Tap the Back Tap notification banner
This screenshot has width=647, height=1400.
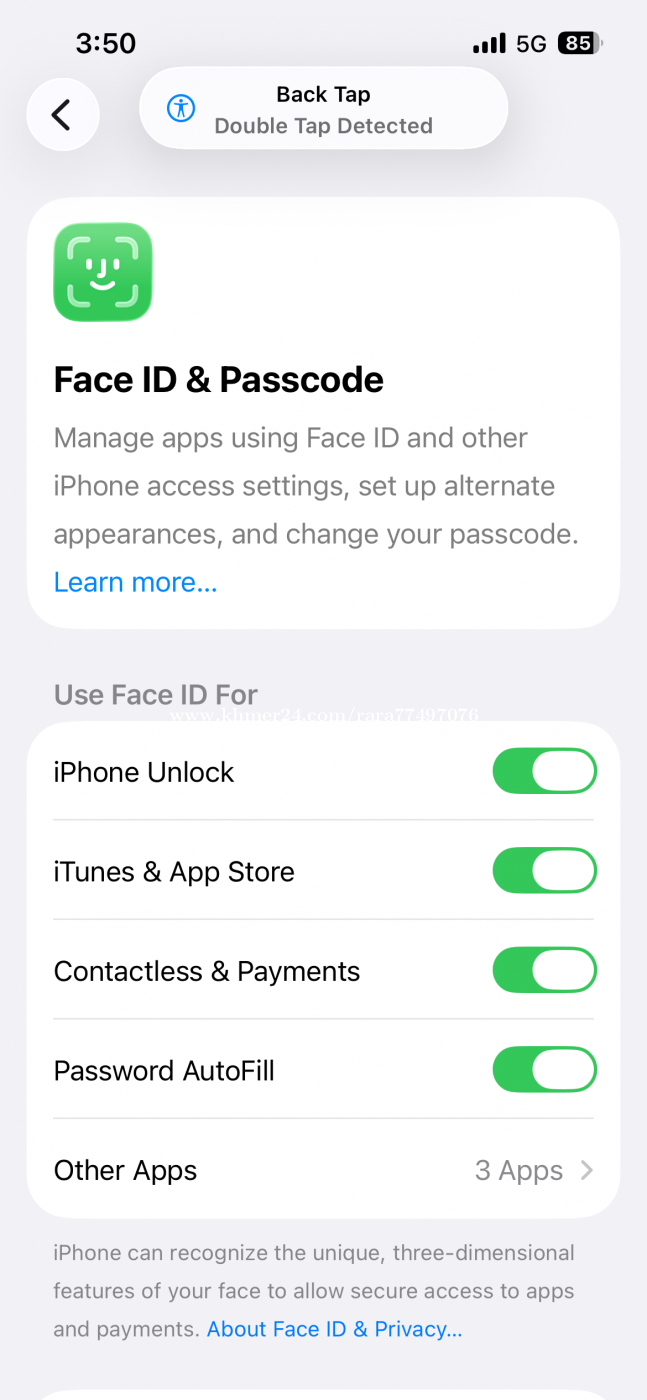(323, 109)
